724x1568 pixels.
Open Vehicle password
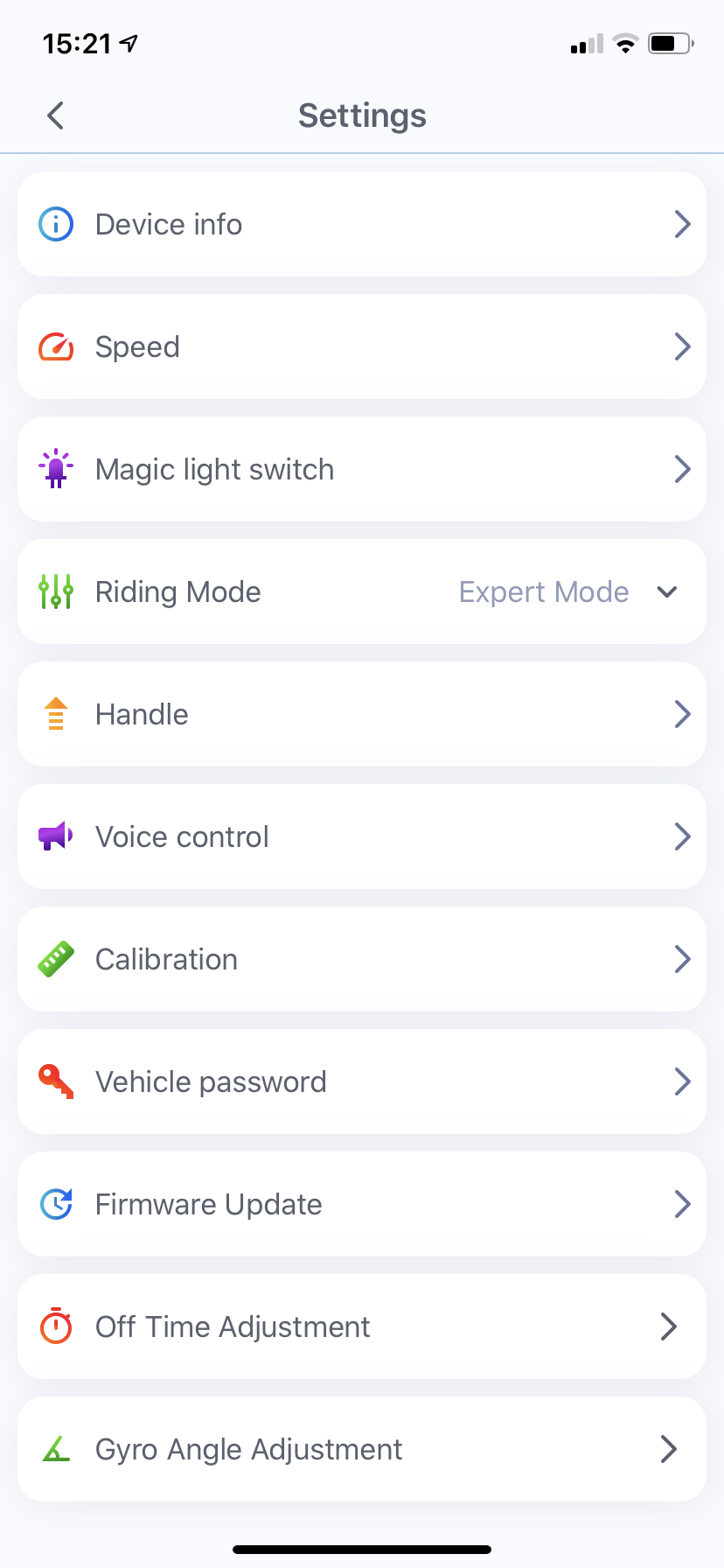coord(362,1081)
